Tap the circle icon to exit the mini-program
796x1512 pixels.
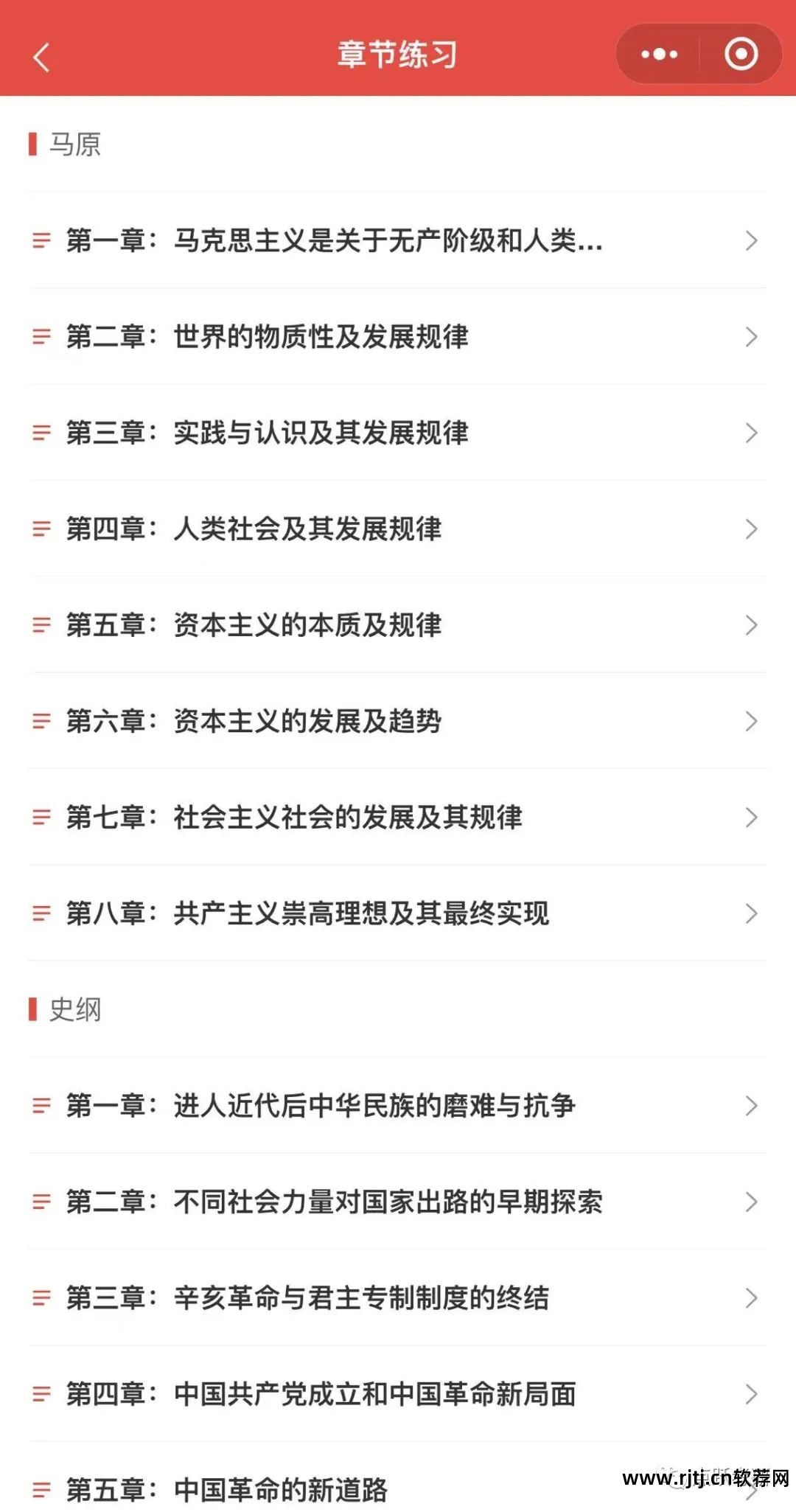(x=742, y=54)
